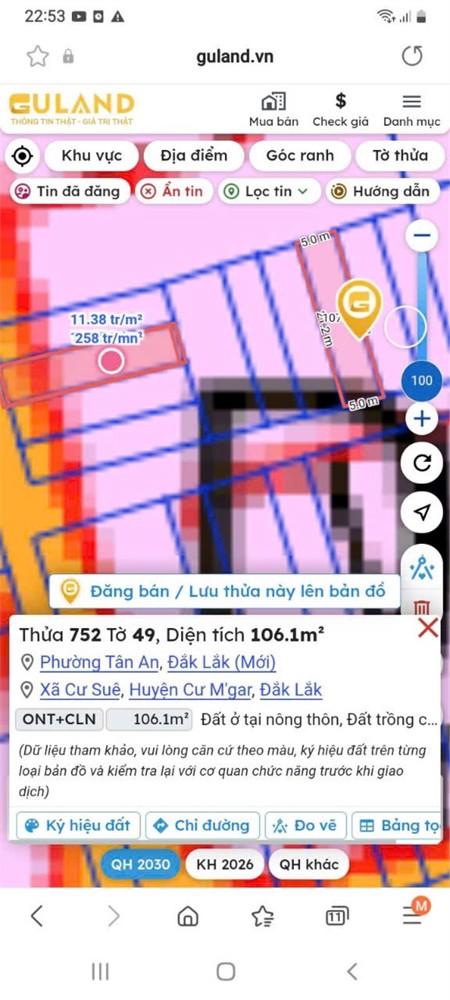Viewport: 450px width, 1000px height.
Task: Close the parcel info panel
Action: point(428,628)
